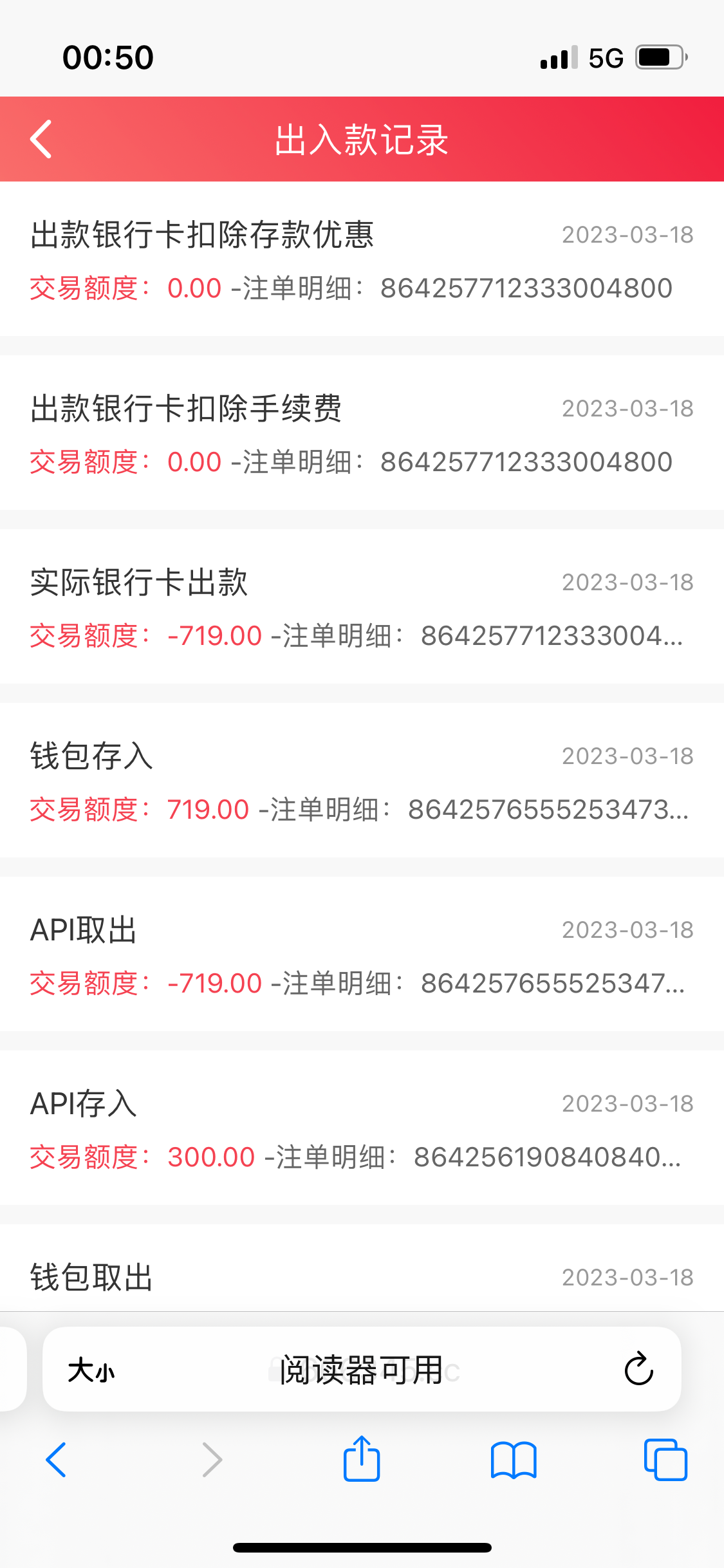Tap the 出入款记录 page title
This screenshot has height=1568, width=724.
click(x=362, y=139)
